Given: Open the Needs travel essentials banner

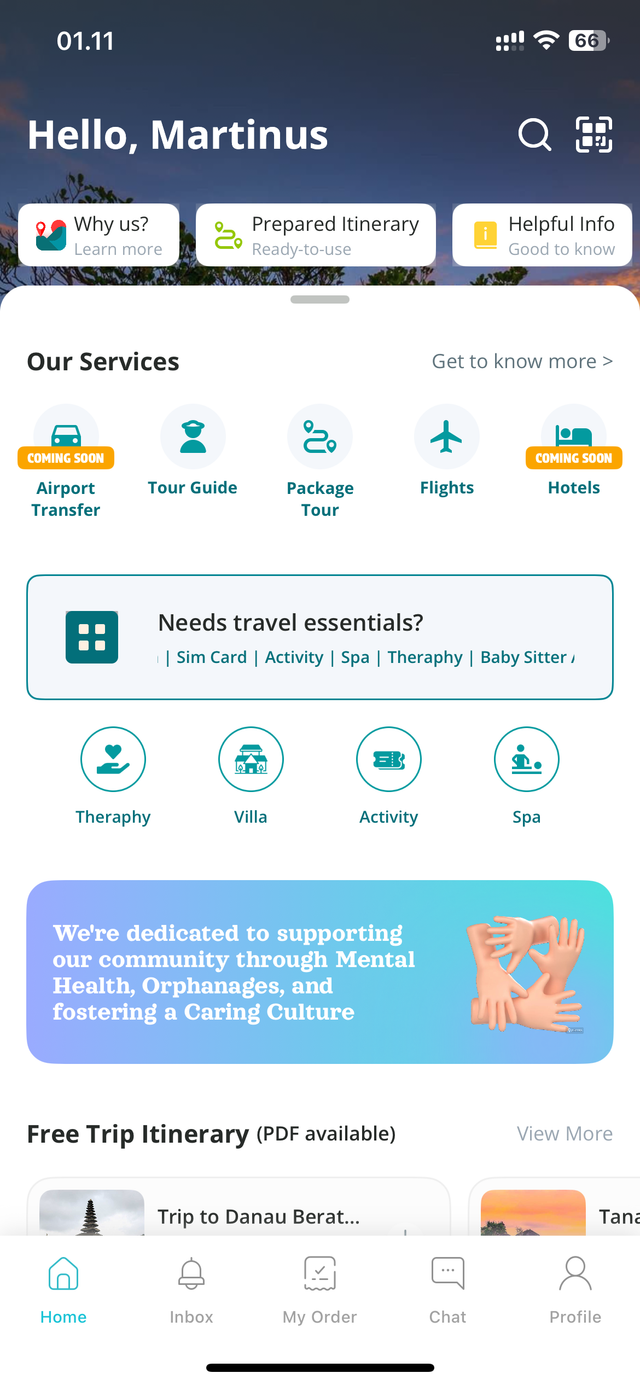Looking at the screenshot, I should 320,637.
